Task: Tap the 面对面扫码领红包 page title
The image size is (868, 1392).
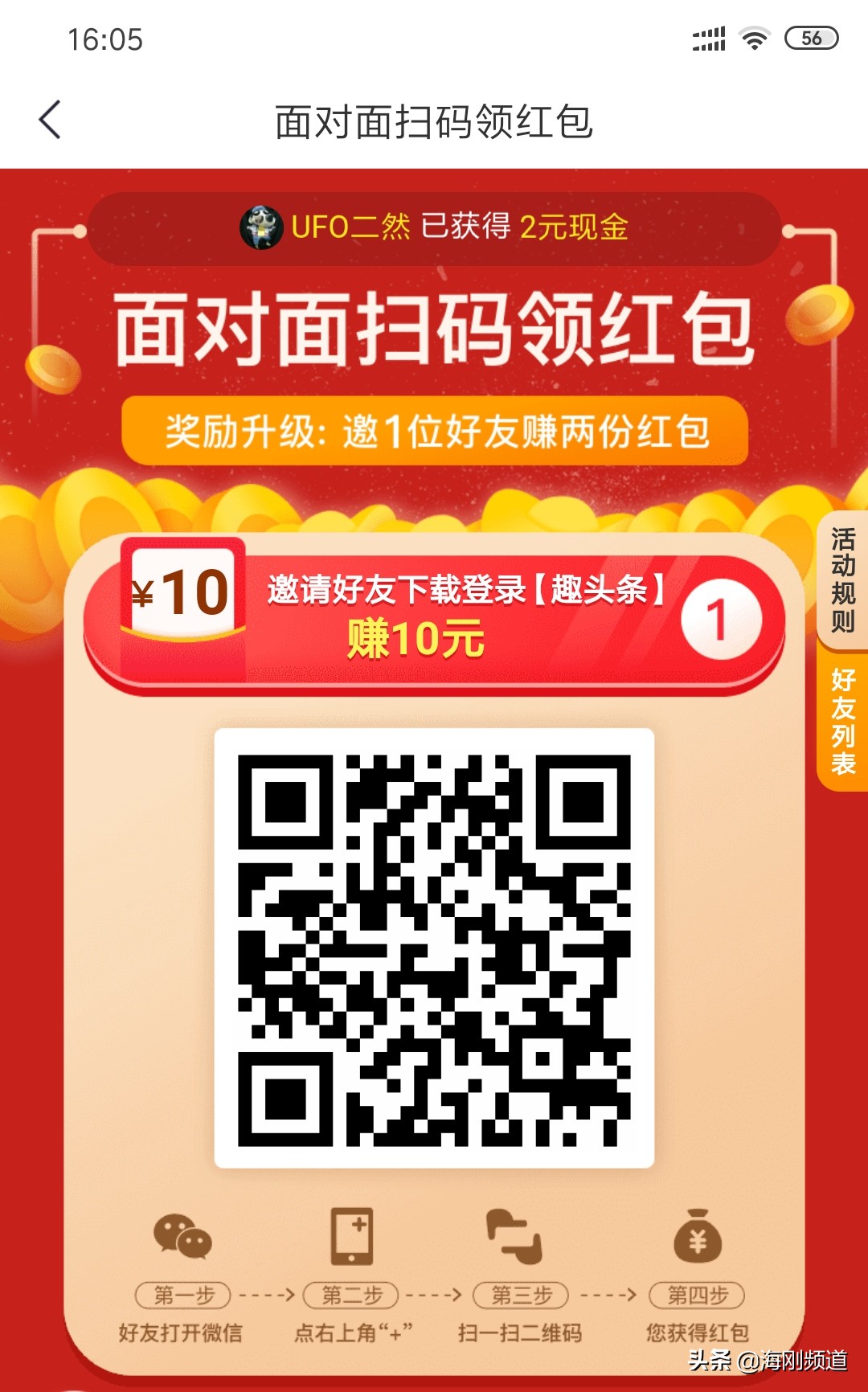Action: coord(434,119)
